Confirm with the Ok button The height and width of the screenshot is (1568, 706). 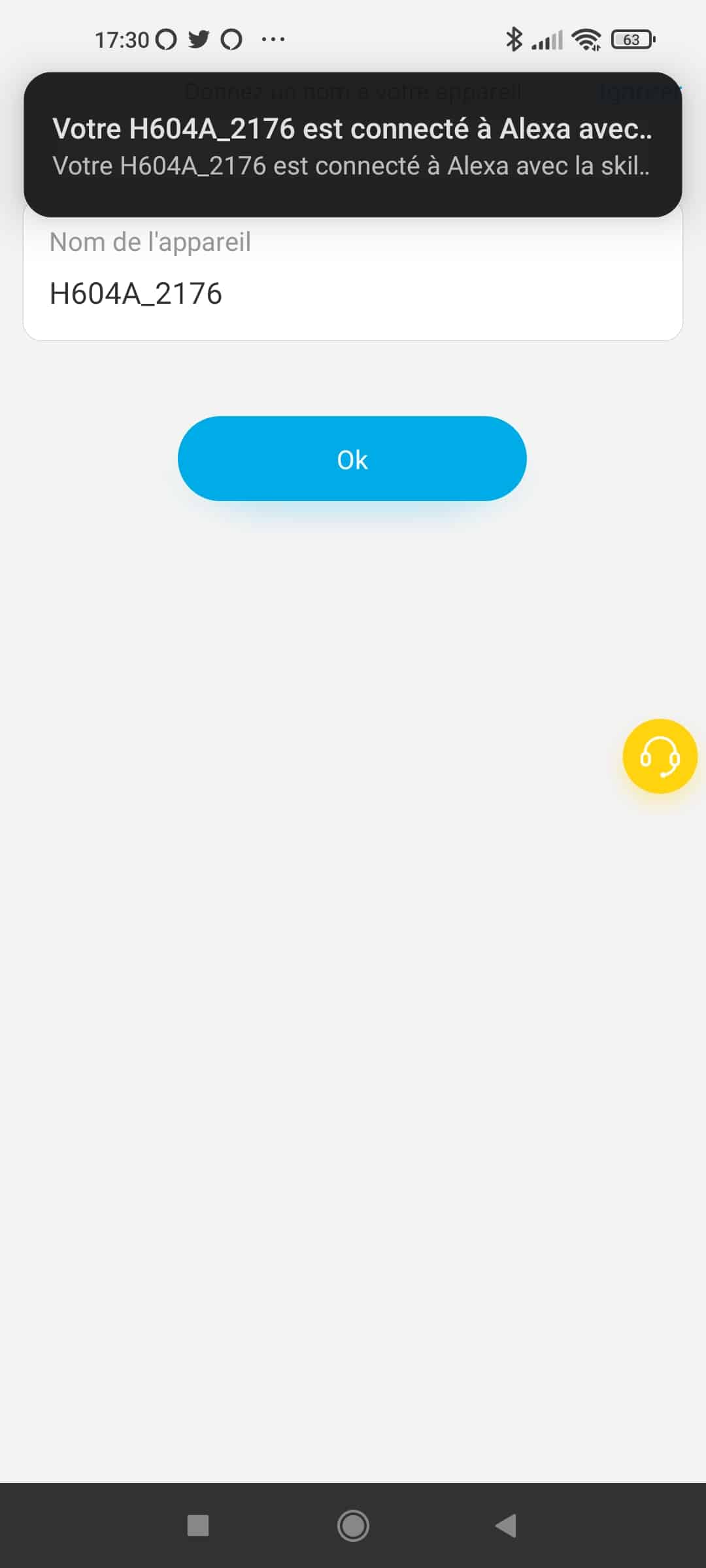(352, 459)
